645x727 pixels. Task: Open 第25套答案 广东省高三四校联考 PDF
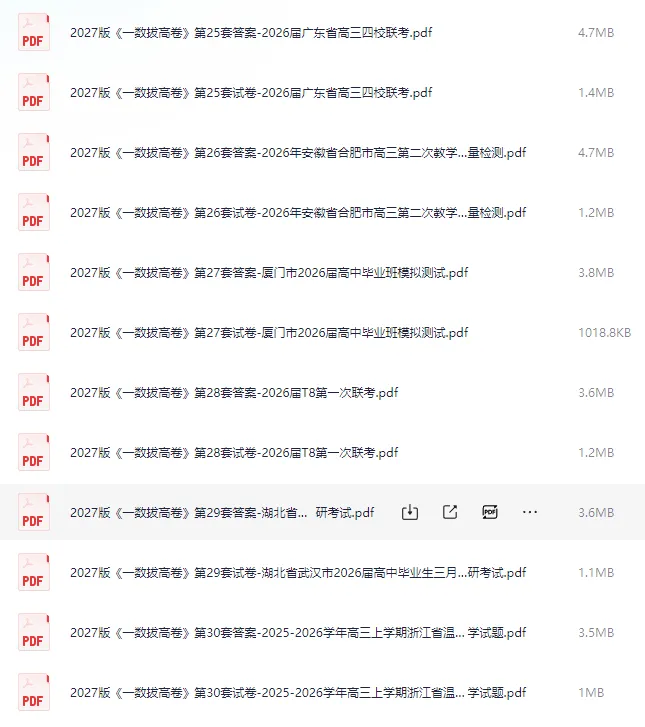coord(251,33)
